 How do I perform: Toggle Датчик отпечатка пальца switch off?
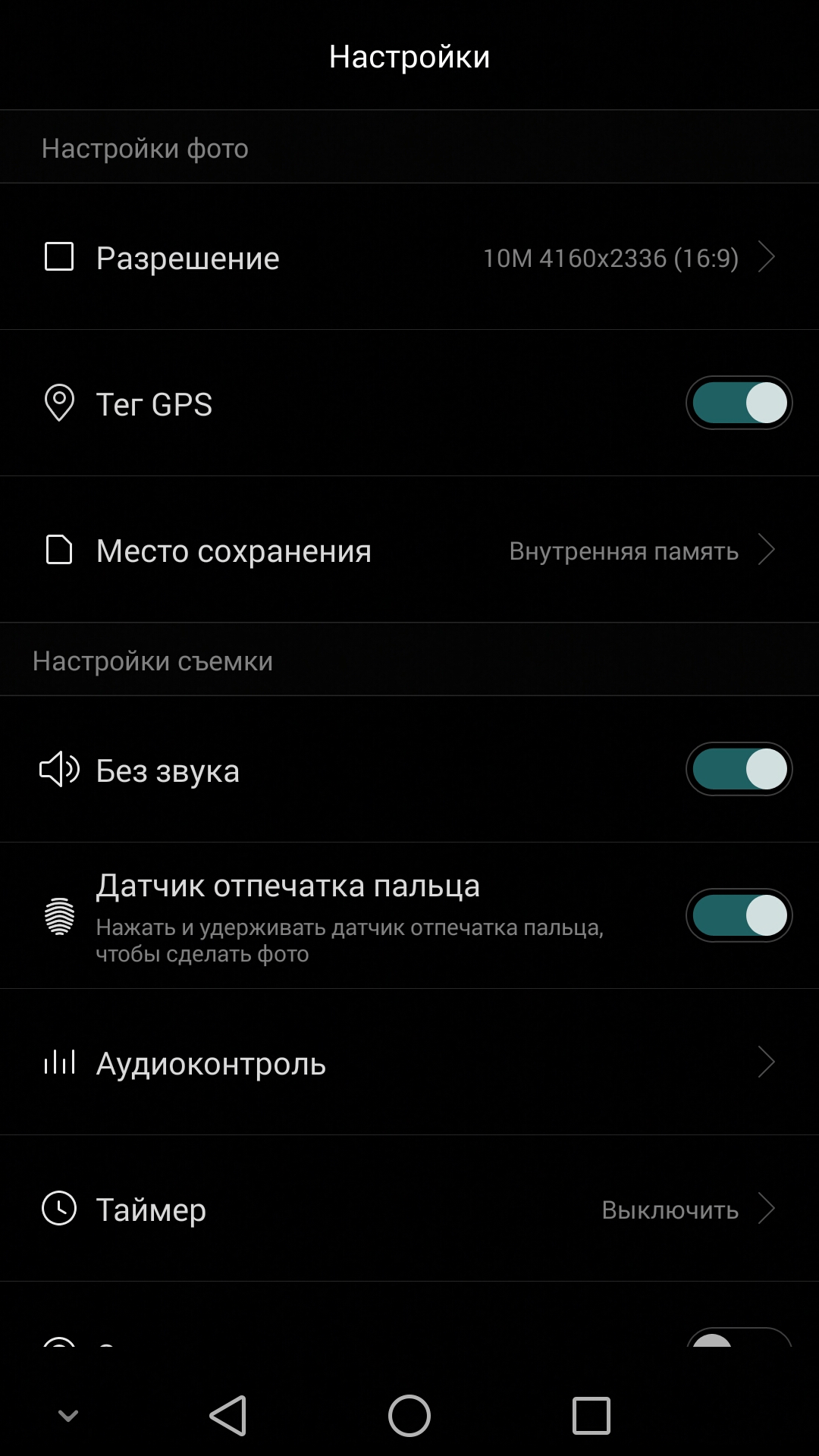coord(739,915)
